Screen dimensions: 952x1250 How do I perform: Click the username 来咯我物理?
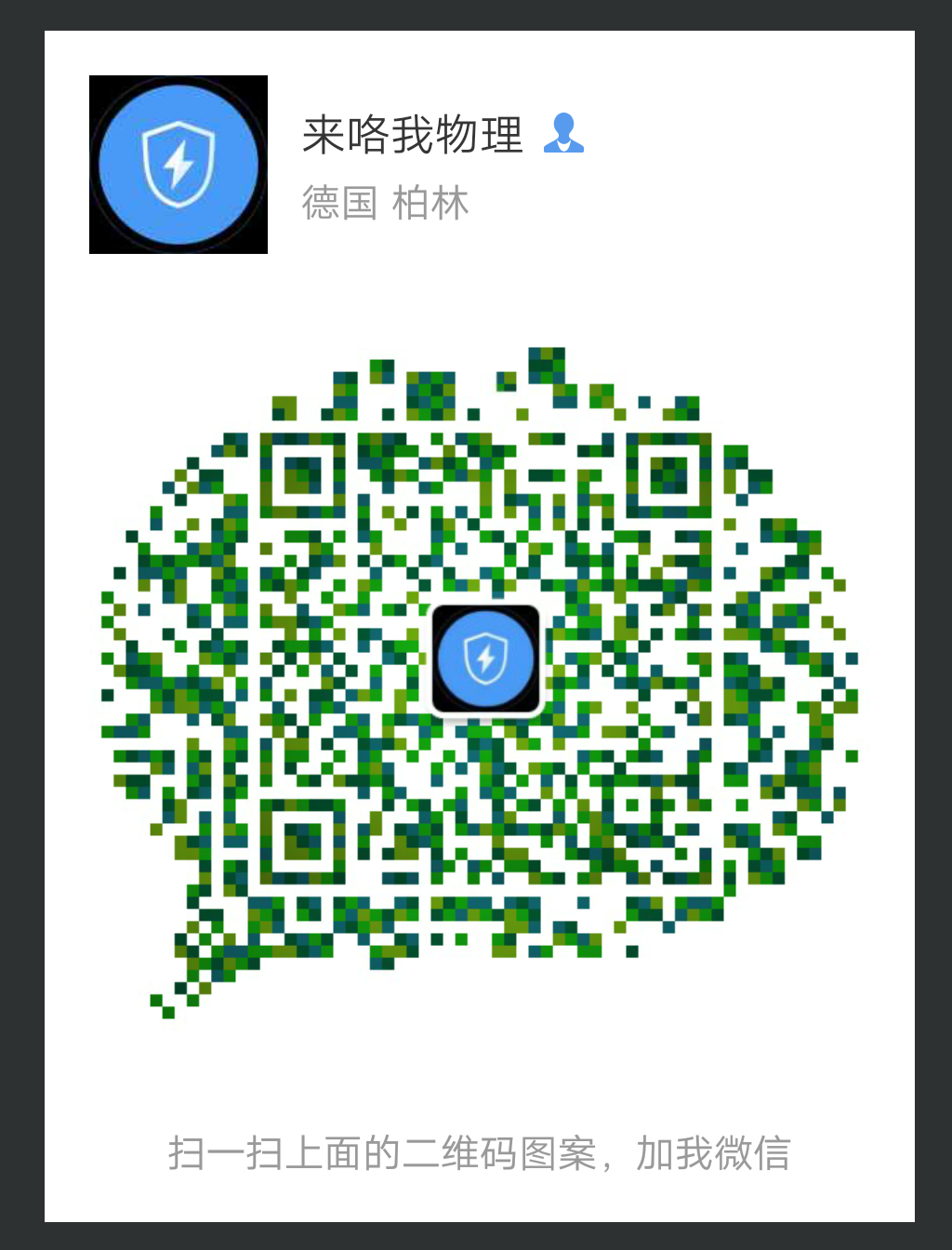click(412, 135)
